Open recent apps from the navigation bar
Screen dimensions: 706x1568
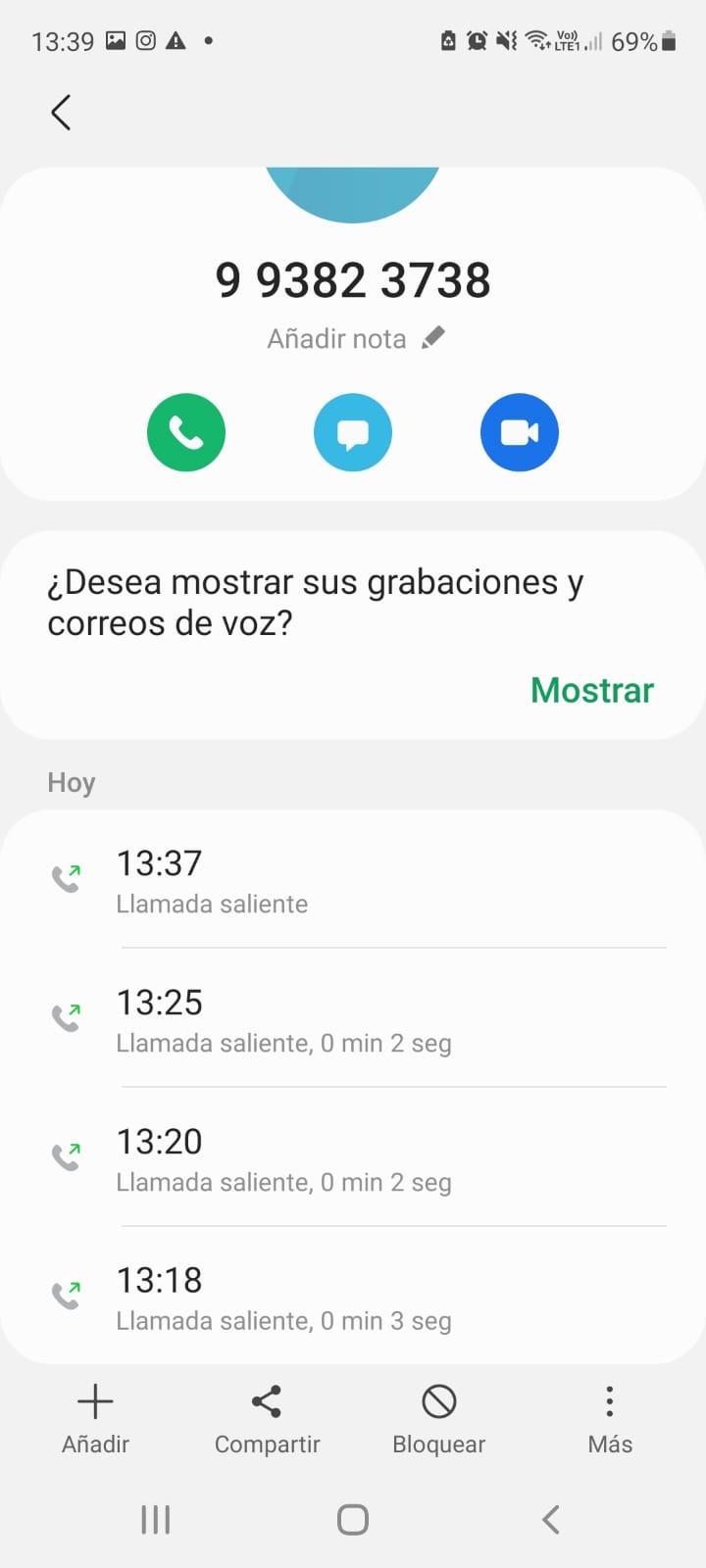click(156, 1520)
